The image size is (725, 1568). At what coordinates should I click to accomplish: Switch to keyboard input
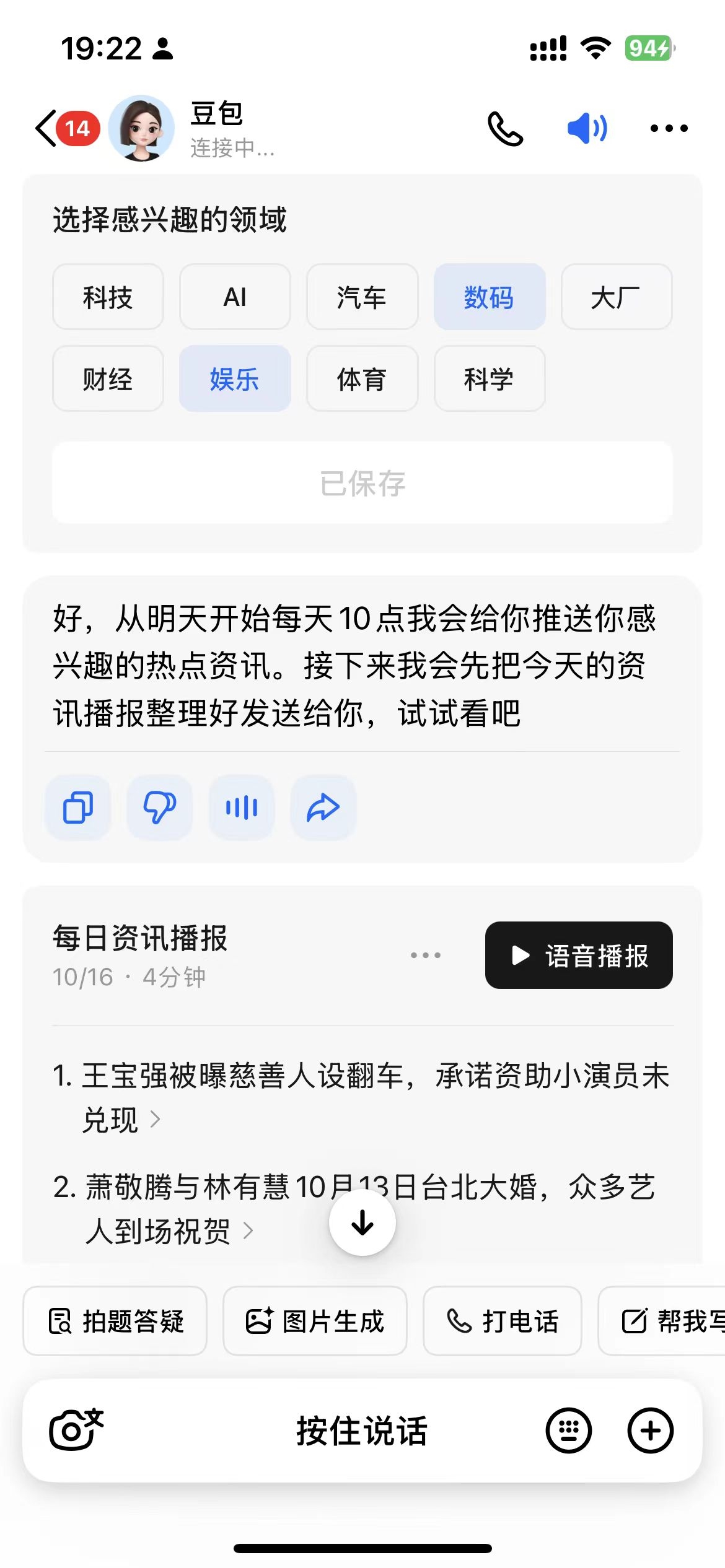[568, 1431]
